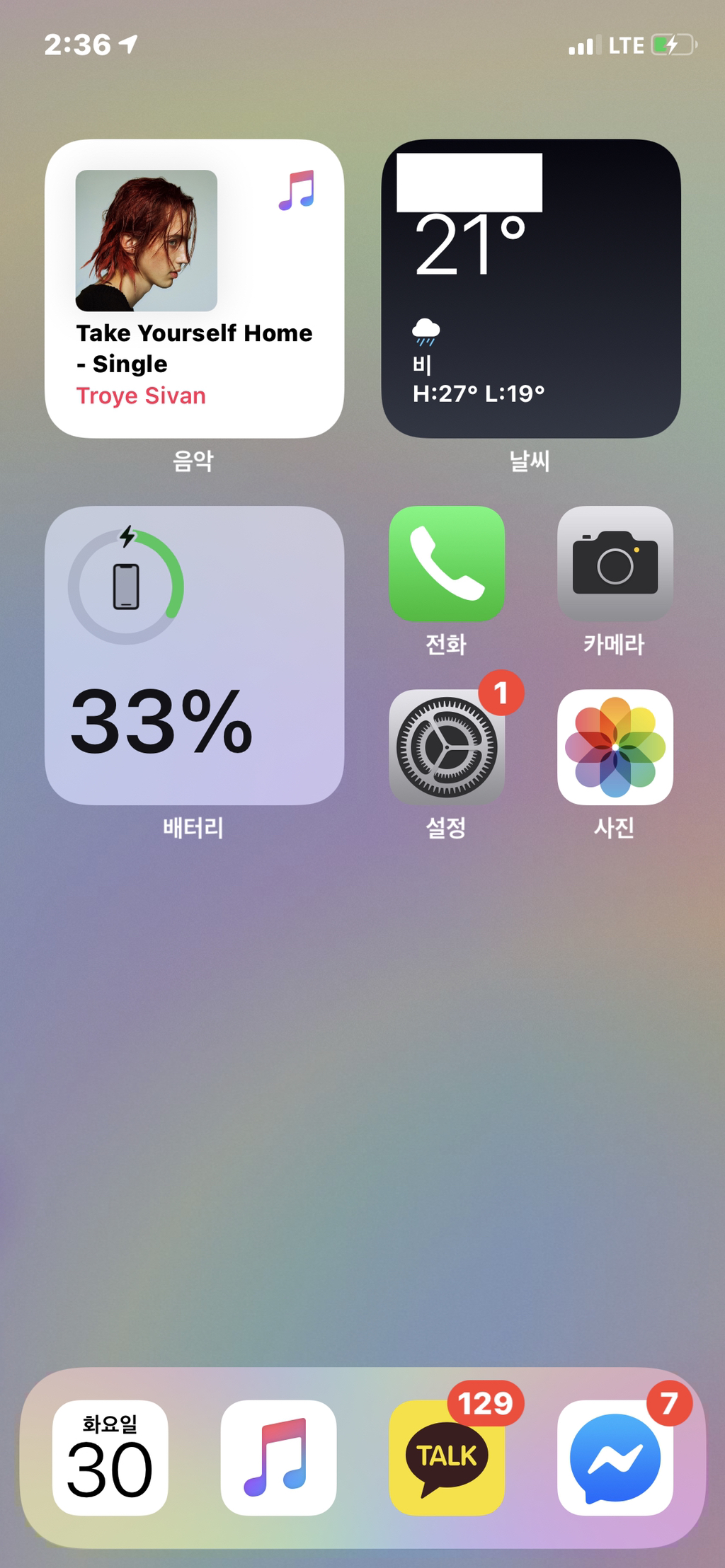The image size is (725, 1568).
Task: Open the Weather widget showing 21°
Action: (x=530, y=288)
